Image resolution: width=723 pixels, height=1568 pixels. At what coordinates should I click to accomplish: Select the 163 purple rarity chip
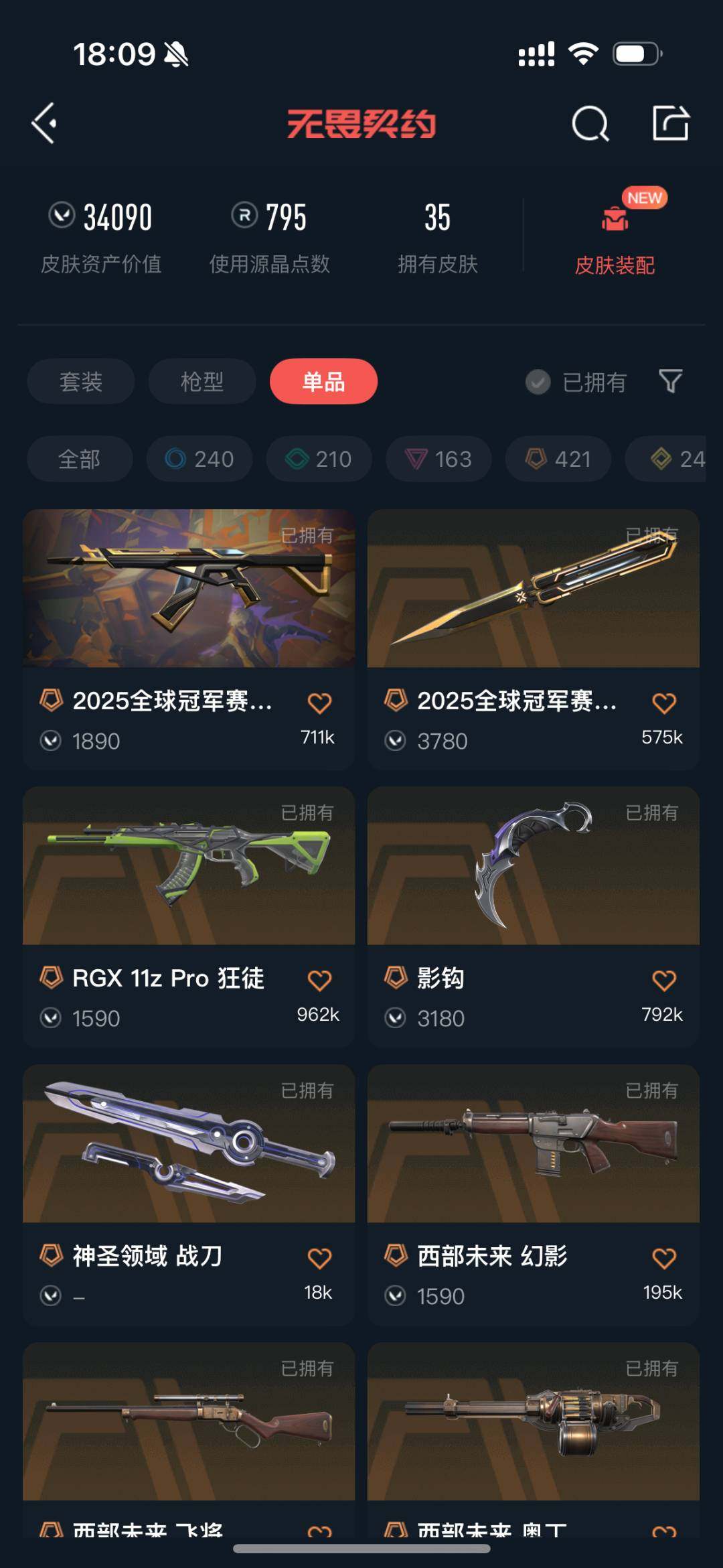[438, 459]
